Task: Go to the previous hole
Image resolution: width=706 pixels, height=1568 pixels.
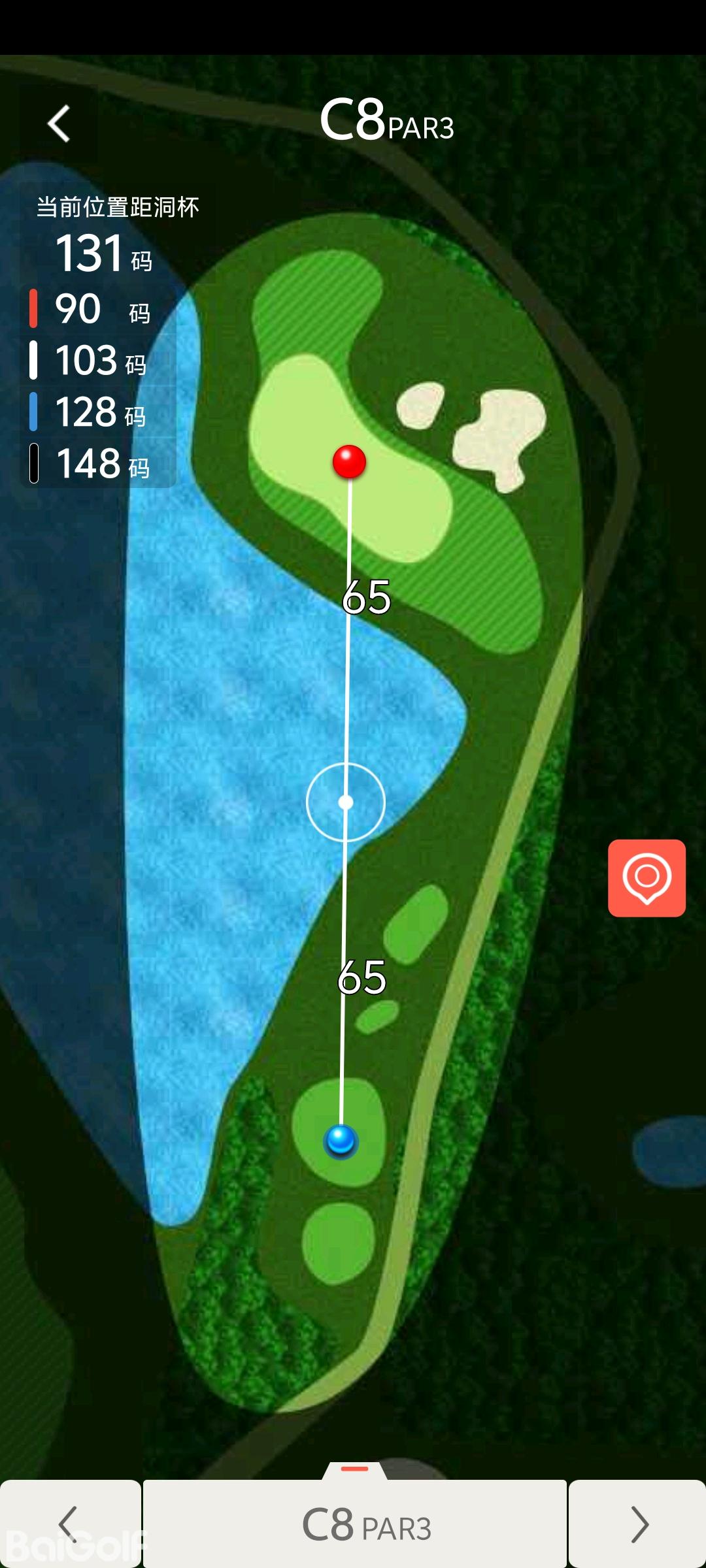Action: tap(69, 1524)
